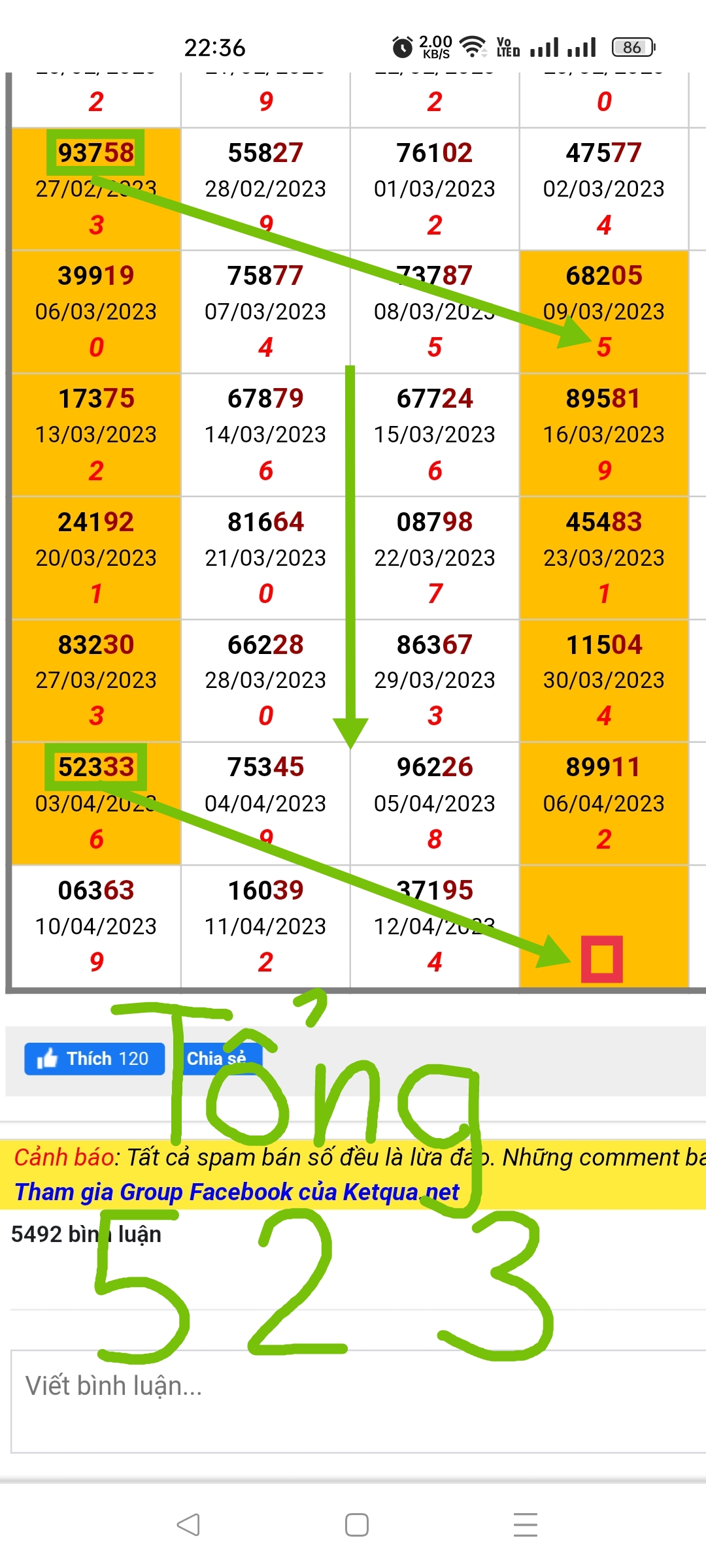
Task: Go back using the system back button
Action: [188, 1525]
